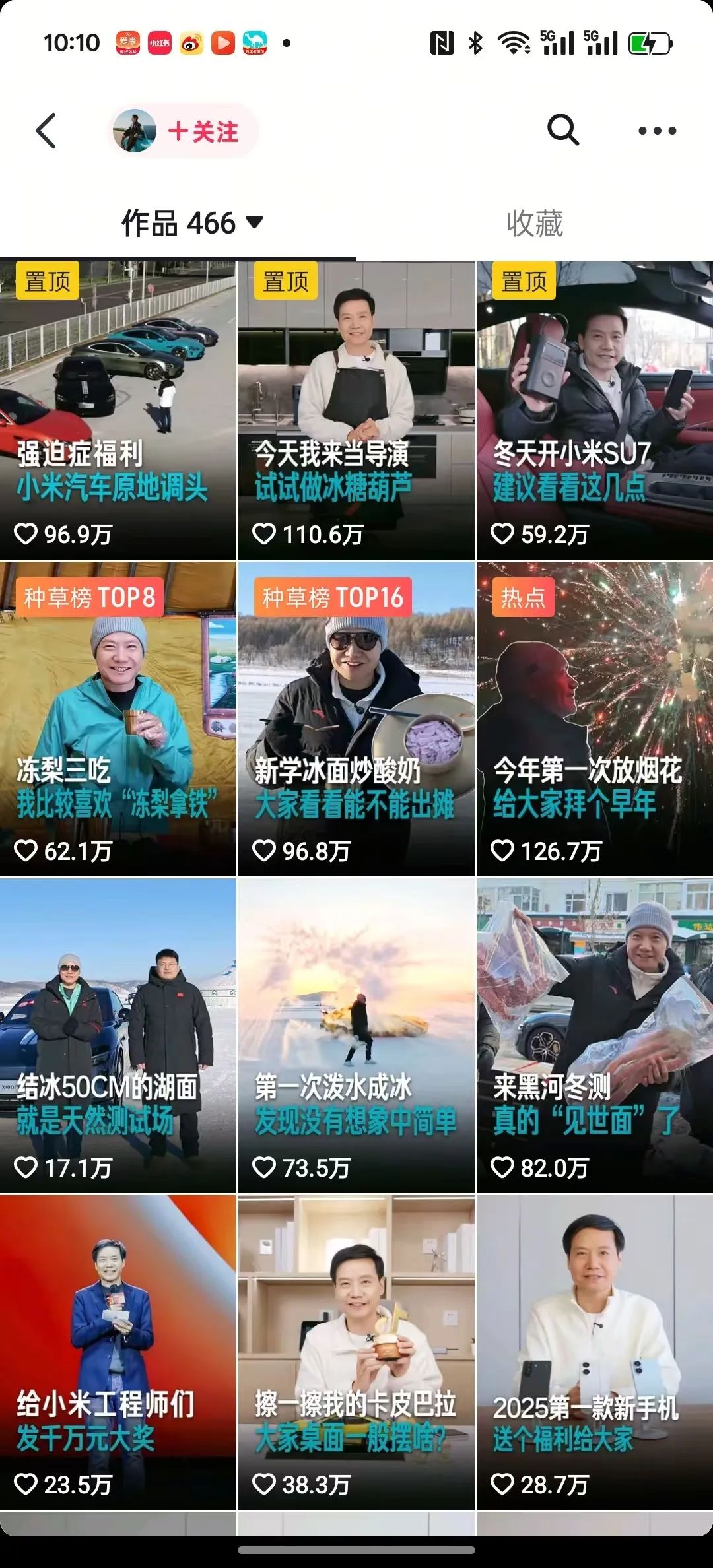The height and width of the screenshot is (1568, 713).
Task: Open the pinned video 小米汽车原地调头
Action: (x=118, y=409)
